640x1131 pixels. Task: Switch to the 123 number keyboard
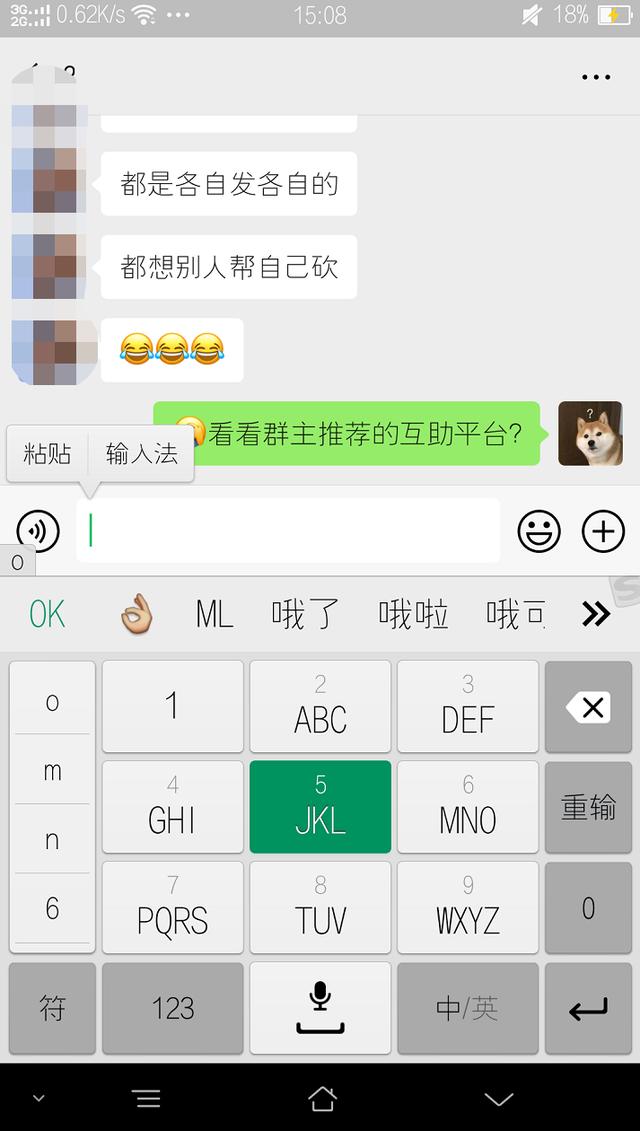point(172,1008)
